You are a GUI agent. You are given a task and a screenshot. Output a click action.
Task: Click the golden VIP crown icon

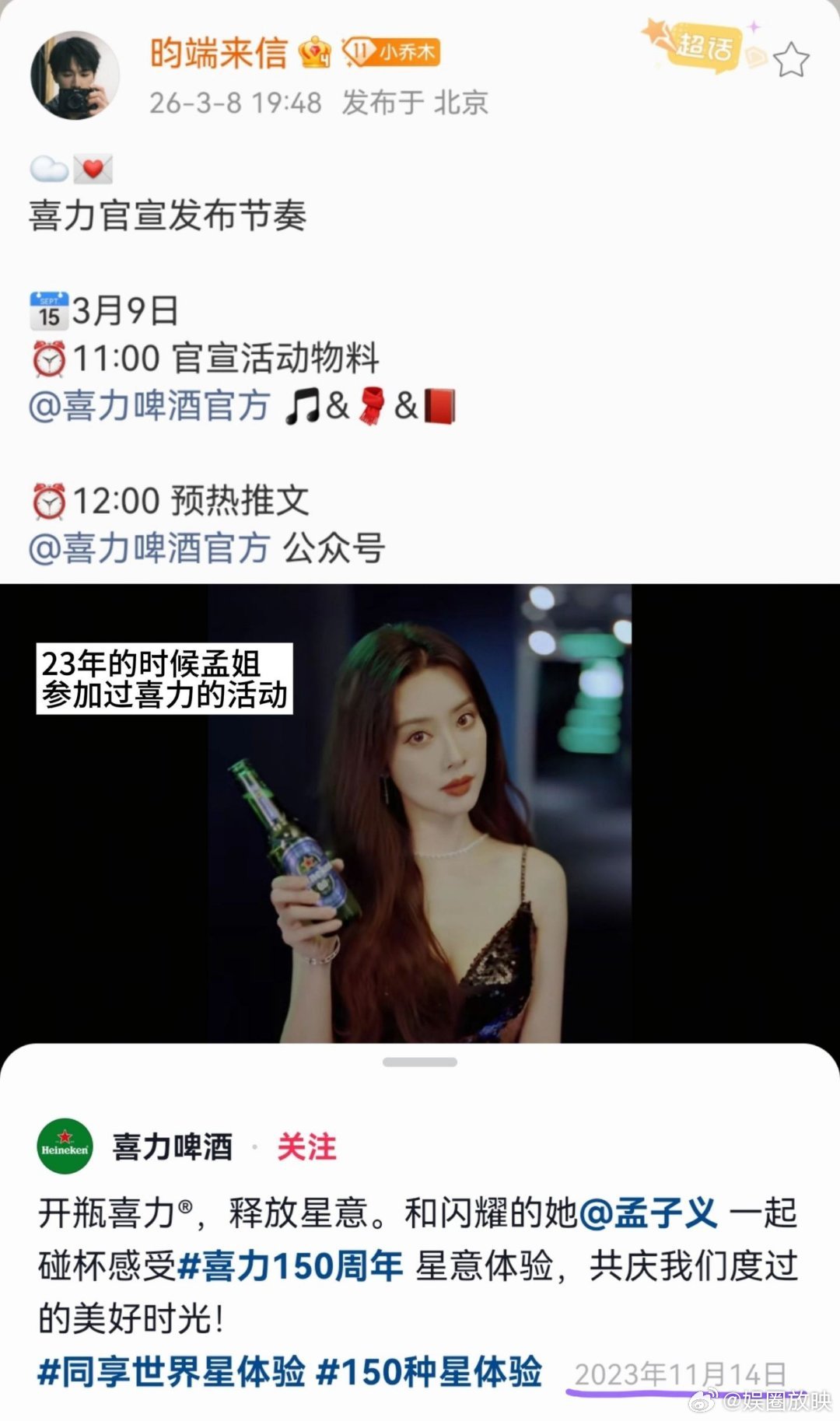pyautogui.click(x=314, y=51)
